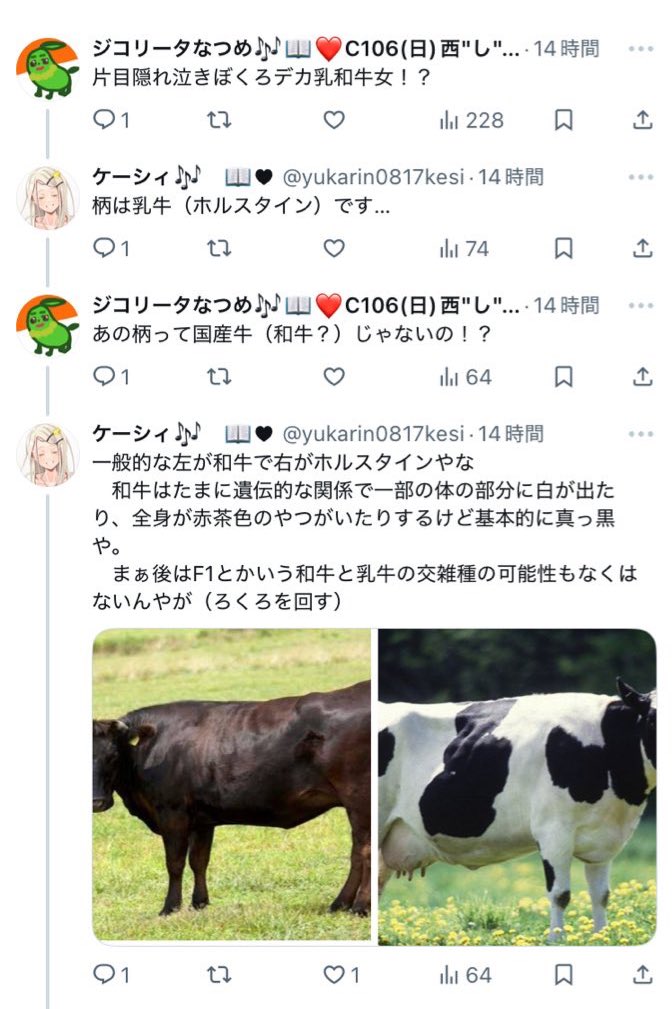This screenshot has width=672, height=1009.
Task: Open the @yukarin0817kesi handle on the cow photo tweet
Action: point(373,434)
